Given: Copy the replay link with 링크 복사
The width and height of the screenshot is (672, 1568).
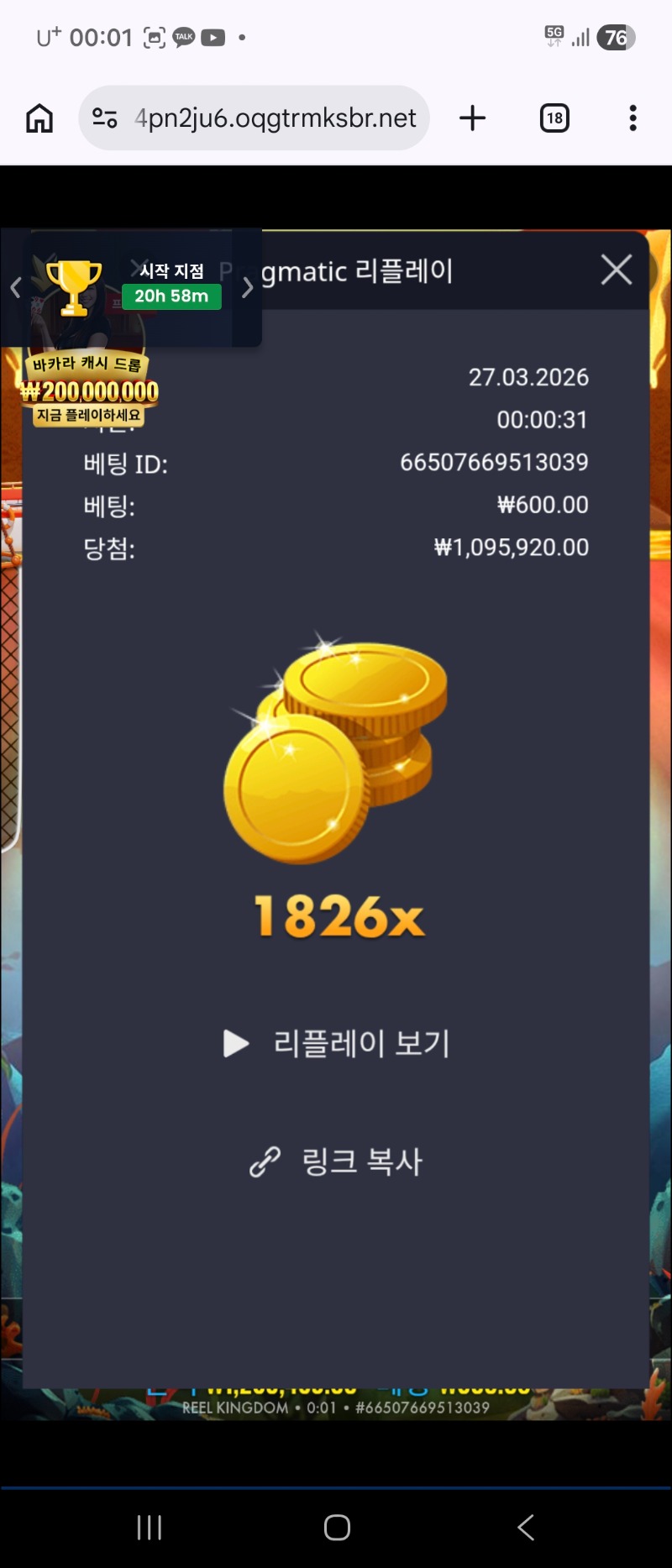Looking at the screenshot, I should 338,1162.
